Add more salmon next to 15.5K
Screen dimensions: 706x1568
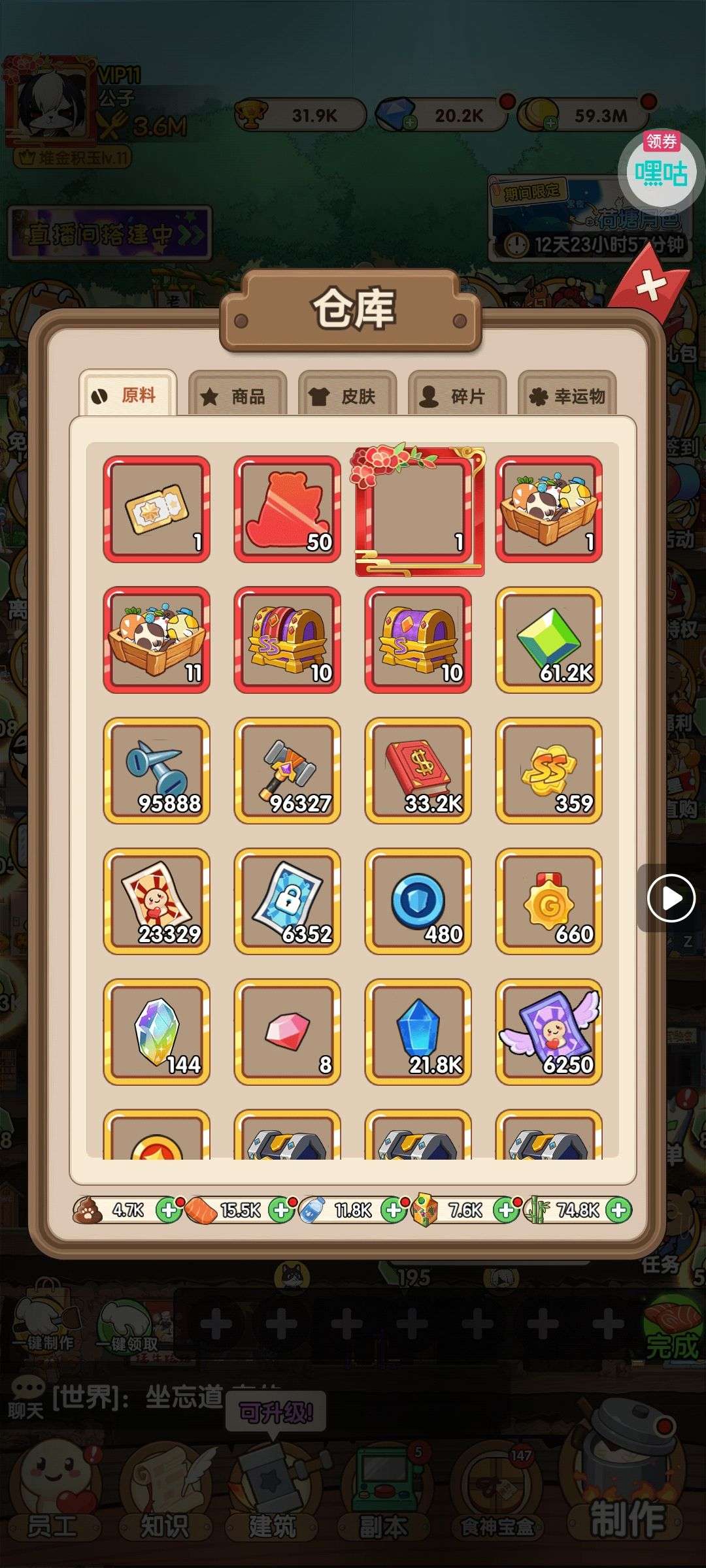(x=281, y=1211)
